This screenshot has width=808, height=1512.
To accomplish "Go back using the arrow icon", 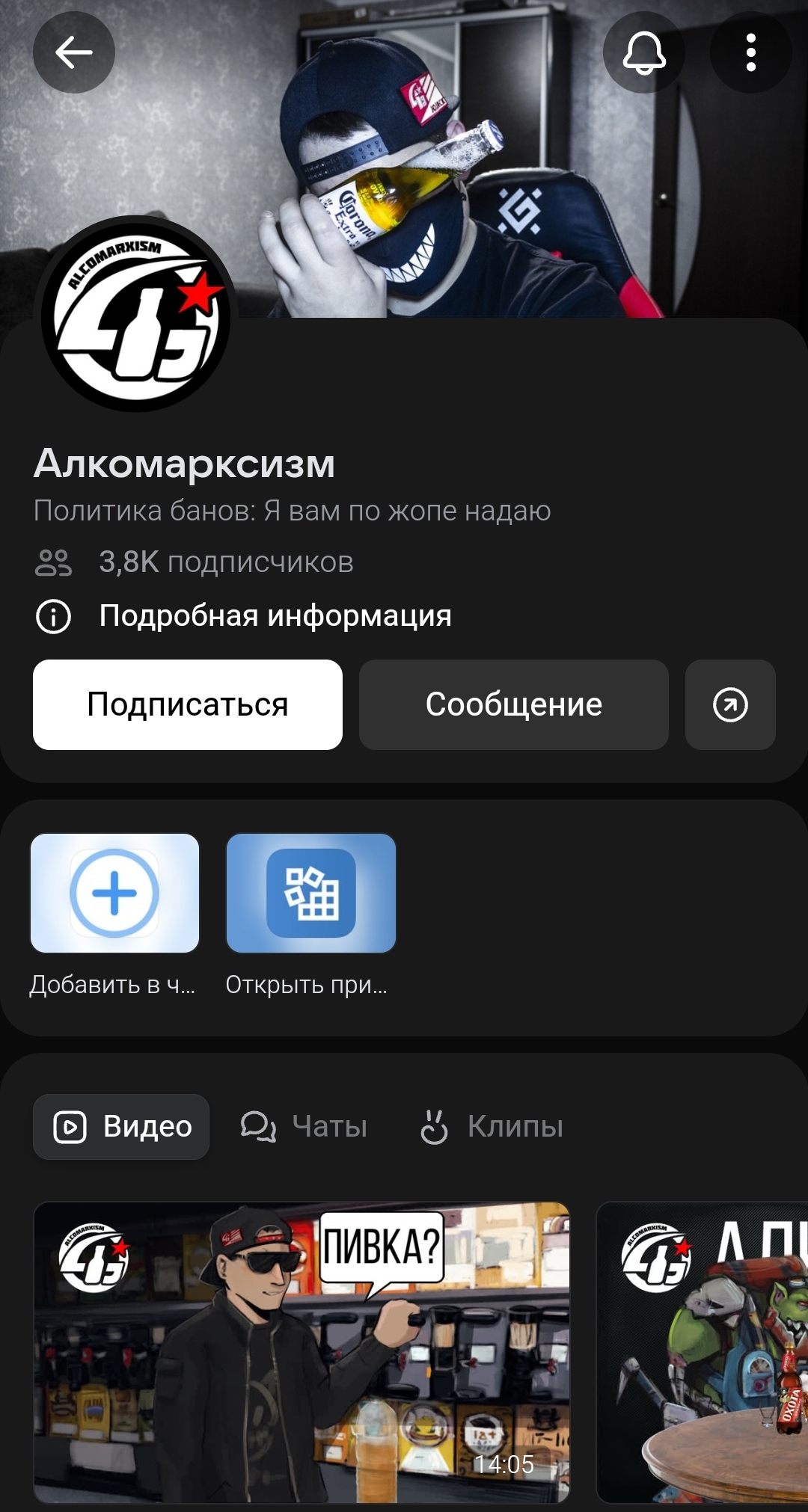I will coord(73,52).
